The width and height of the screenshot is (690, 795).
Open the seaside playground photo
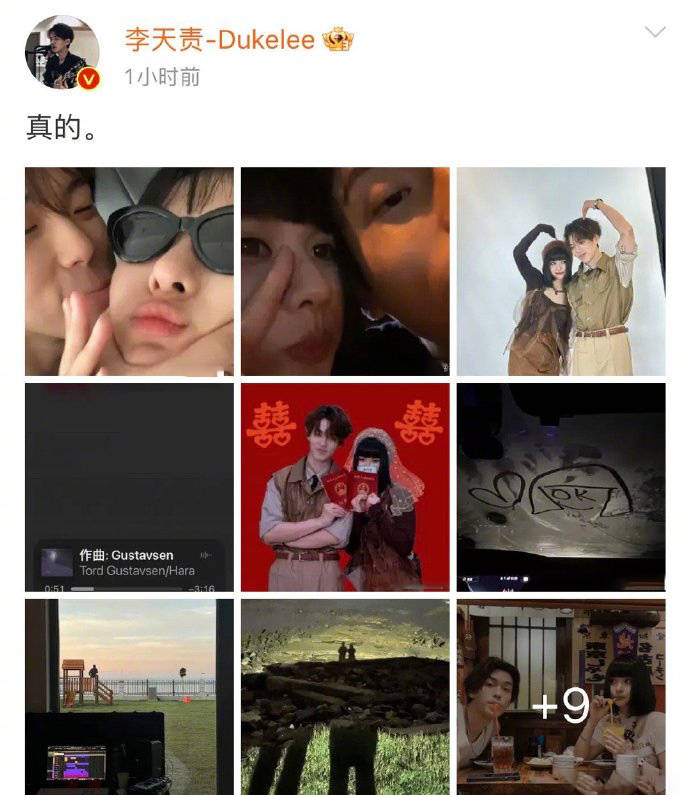129,697
